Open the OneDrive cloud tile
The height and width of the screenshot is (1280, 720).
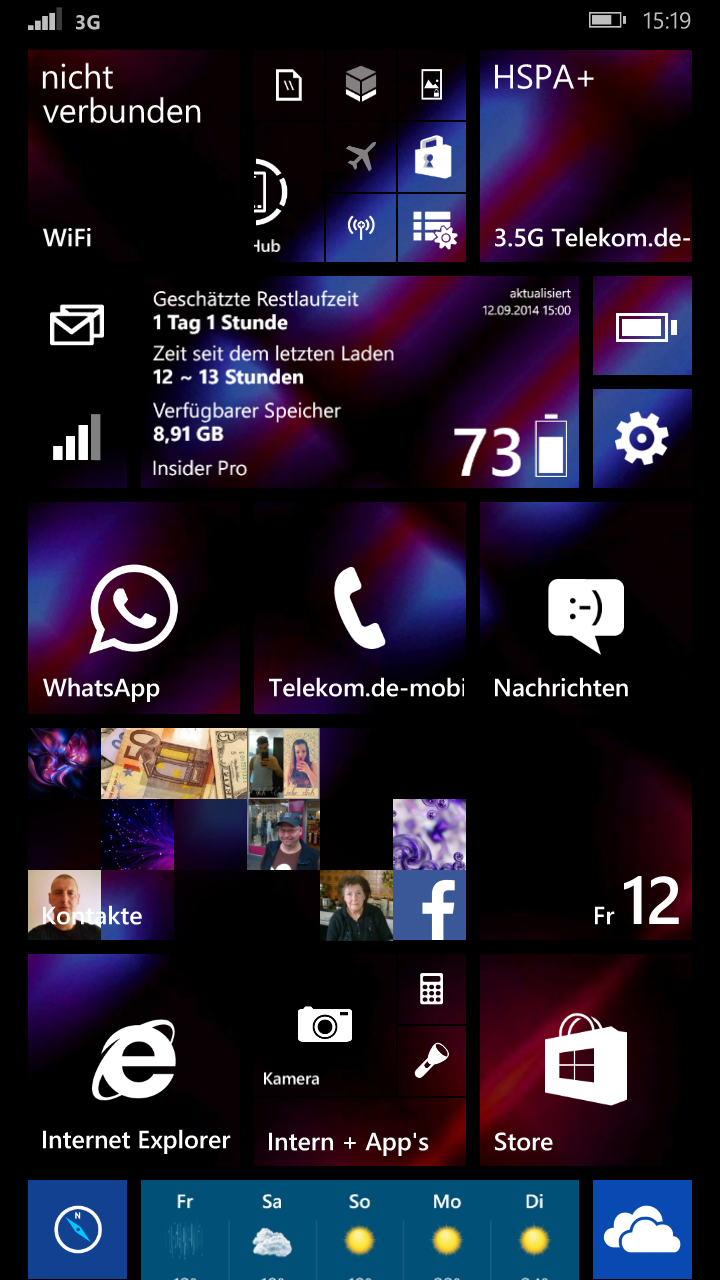642,1230
